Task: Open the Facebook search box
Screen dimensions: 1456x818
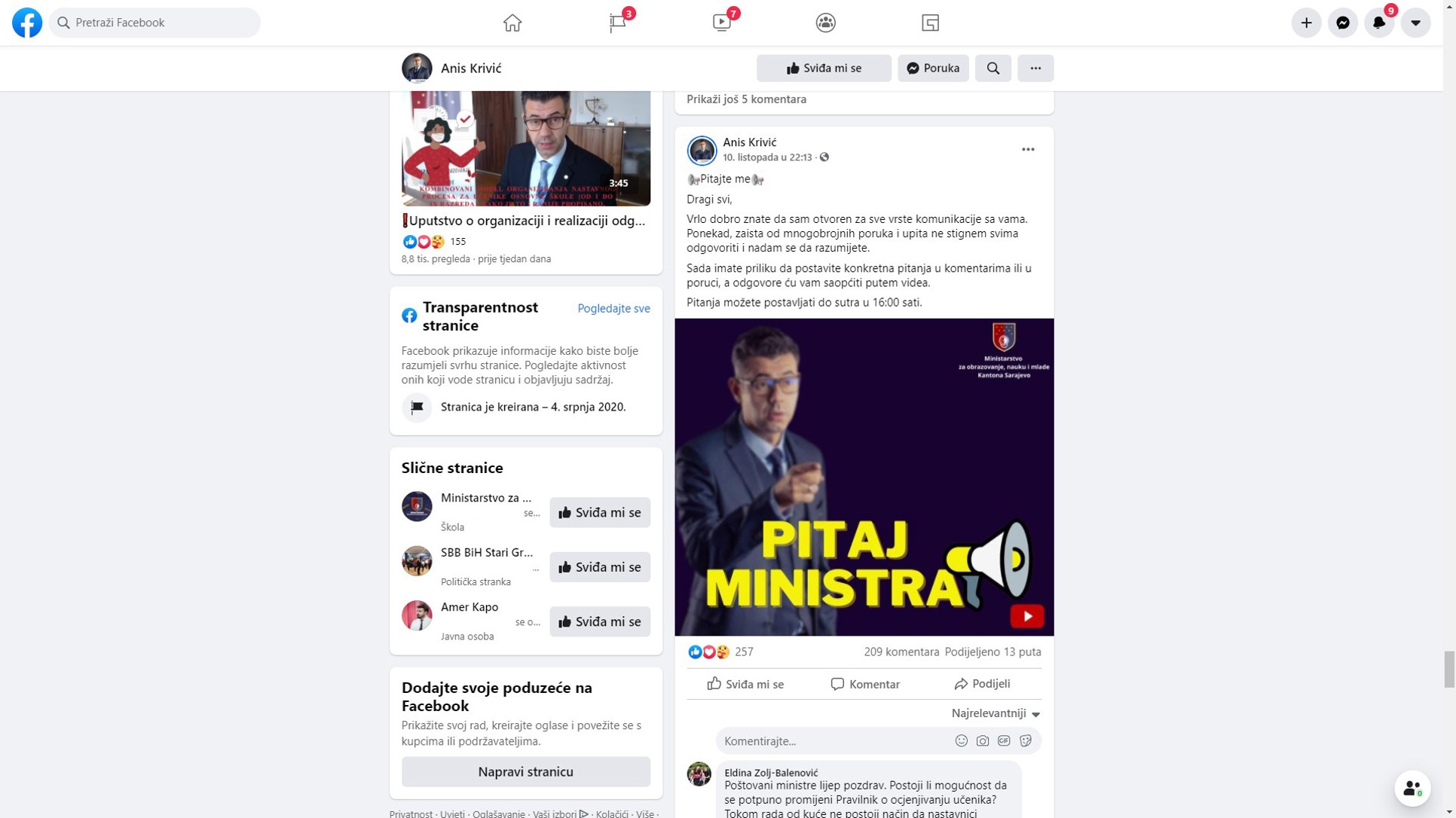Action: click(154, 23)
